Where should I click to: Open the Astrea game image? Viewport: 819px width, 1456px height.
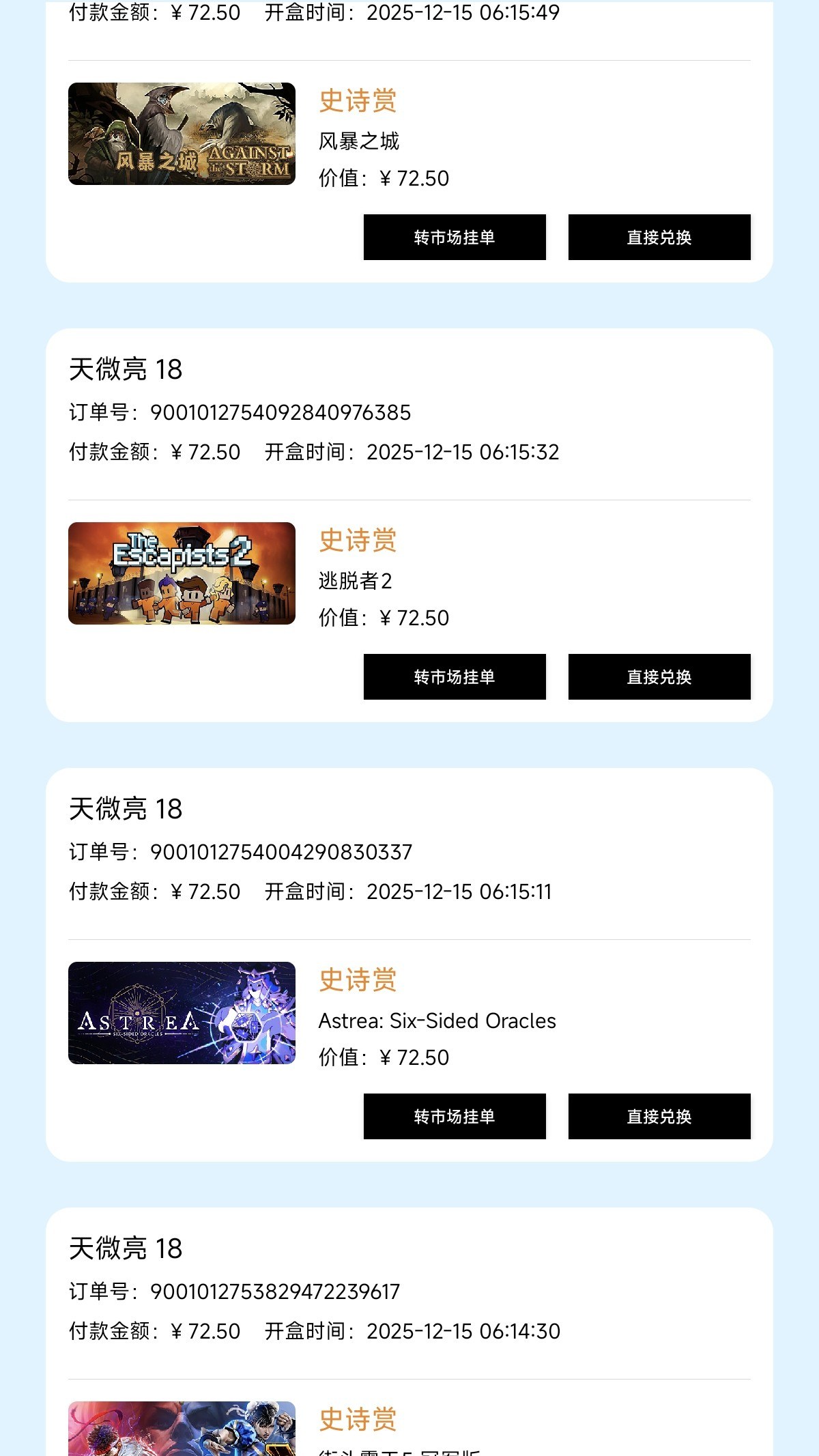click(182, 1013)
